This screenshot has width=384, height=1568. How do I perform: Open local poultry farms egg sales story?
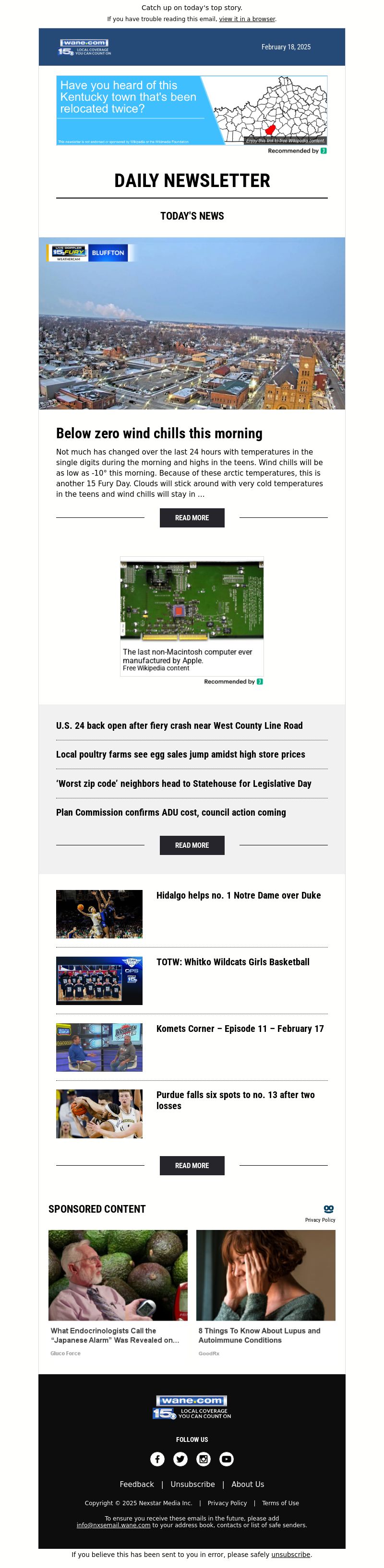[180, 754]
